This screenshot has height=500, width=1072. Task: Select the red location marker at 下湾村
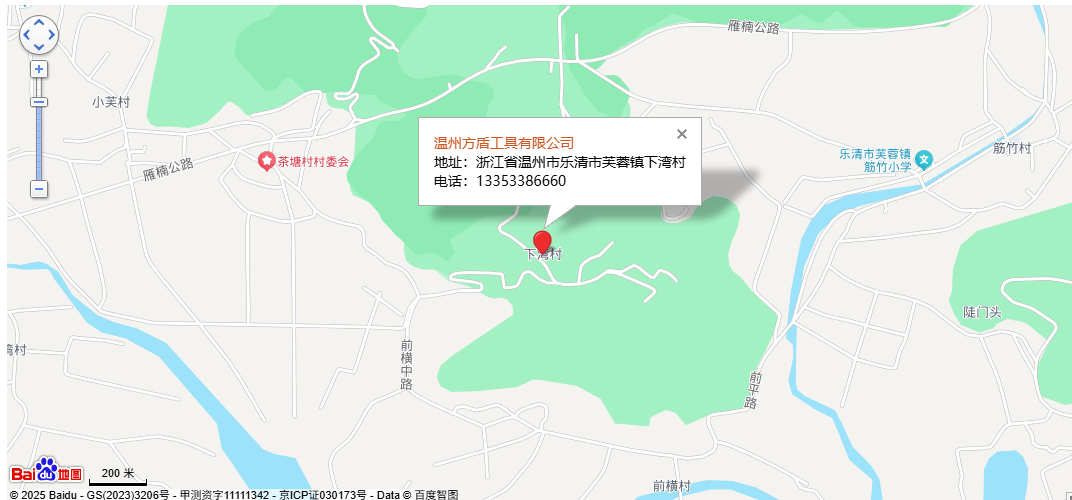pos(542,241)
